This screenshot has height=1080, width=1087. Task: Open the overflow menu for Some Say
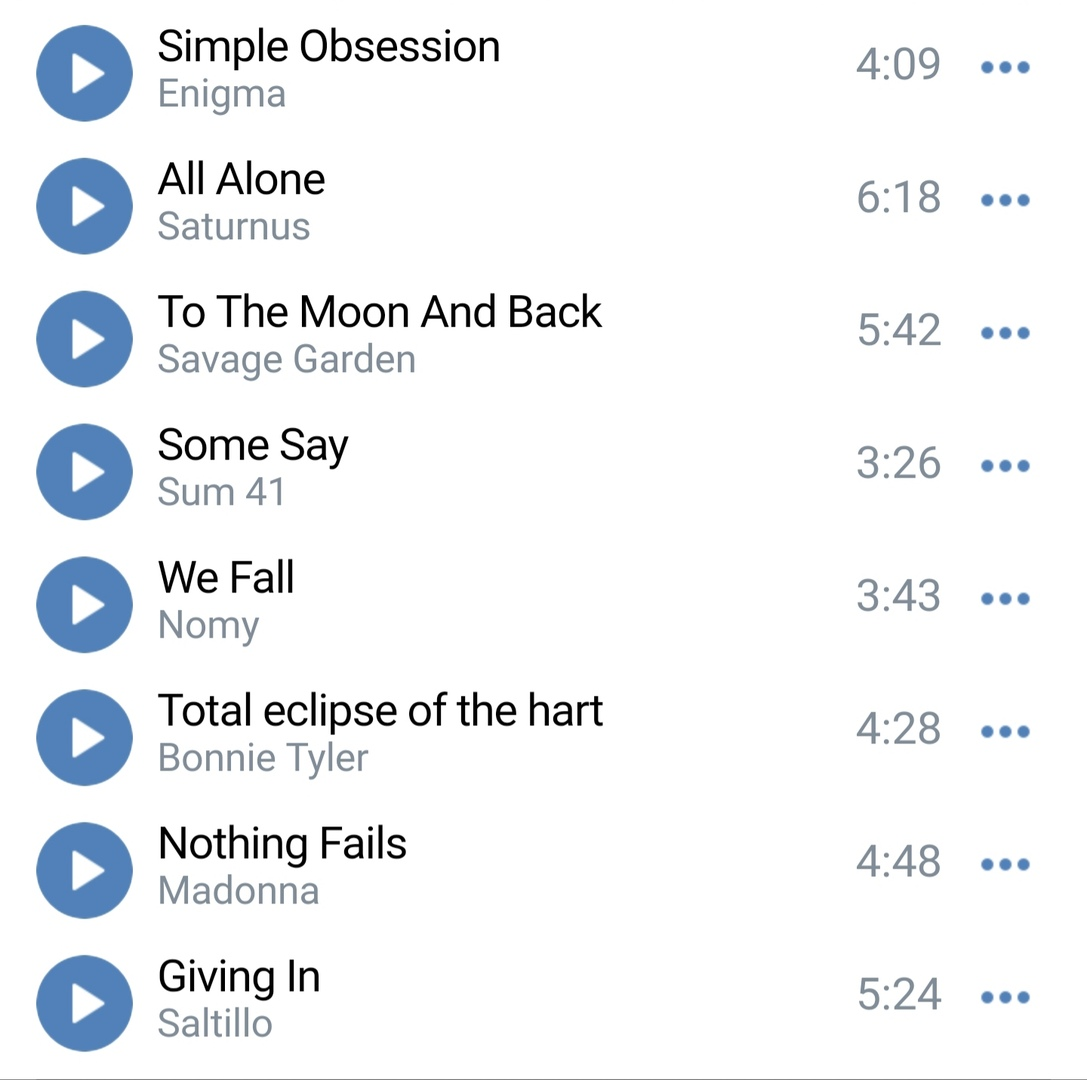tap(1005, 466)
